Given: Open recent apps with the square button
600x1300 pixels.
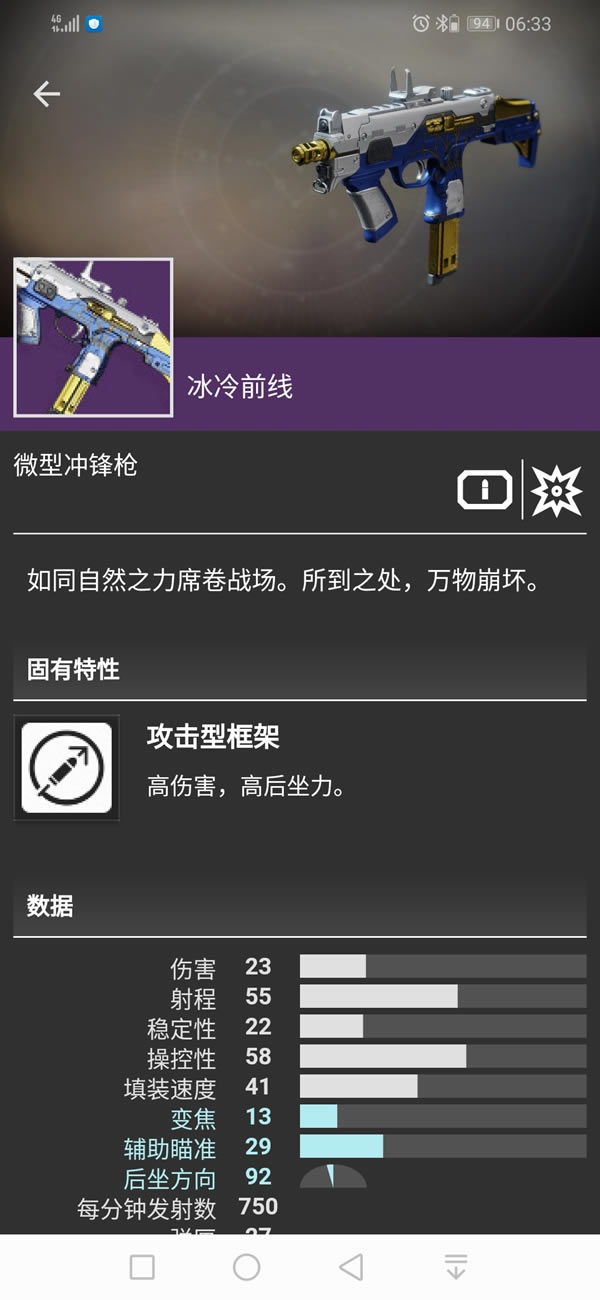Looking at the screenshot, I should tap(142, 1267).
